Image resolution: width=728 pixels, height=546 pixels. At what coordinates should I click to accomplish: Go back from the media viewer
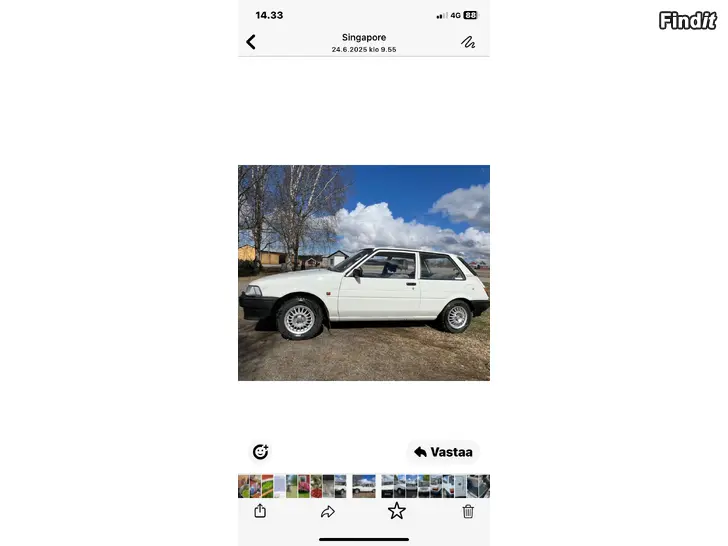coord(251,42)
